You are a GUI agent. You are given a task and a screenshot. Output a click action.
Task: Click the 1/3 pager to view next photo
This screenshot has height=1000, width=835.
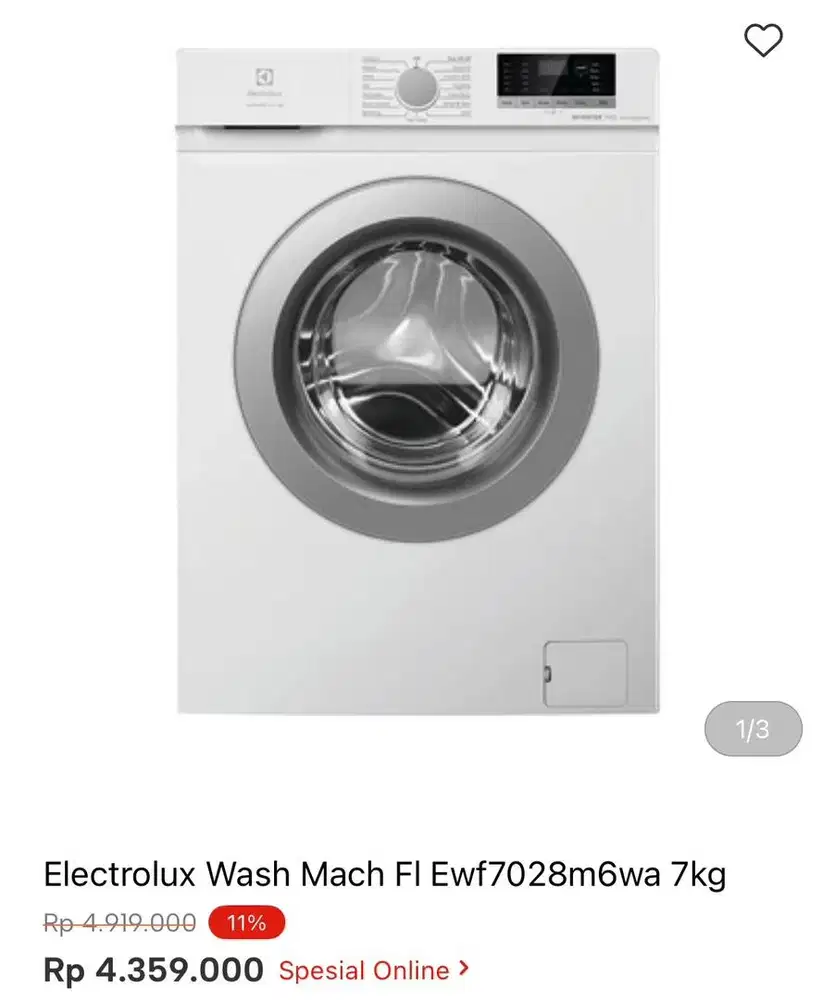754,728
